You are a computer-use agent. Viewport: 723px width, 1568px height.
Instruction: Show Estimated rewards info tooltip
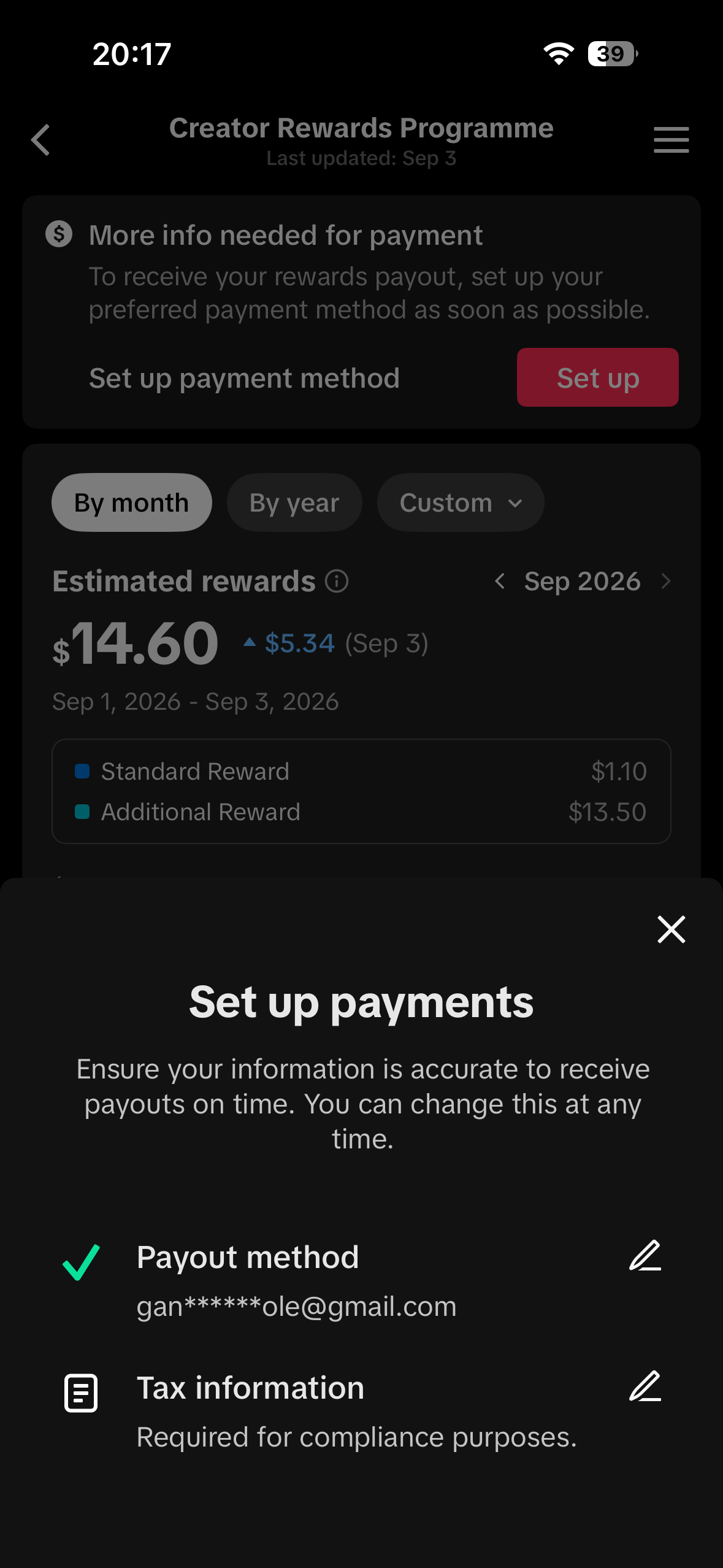(337, 581)
